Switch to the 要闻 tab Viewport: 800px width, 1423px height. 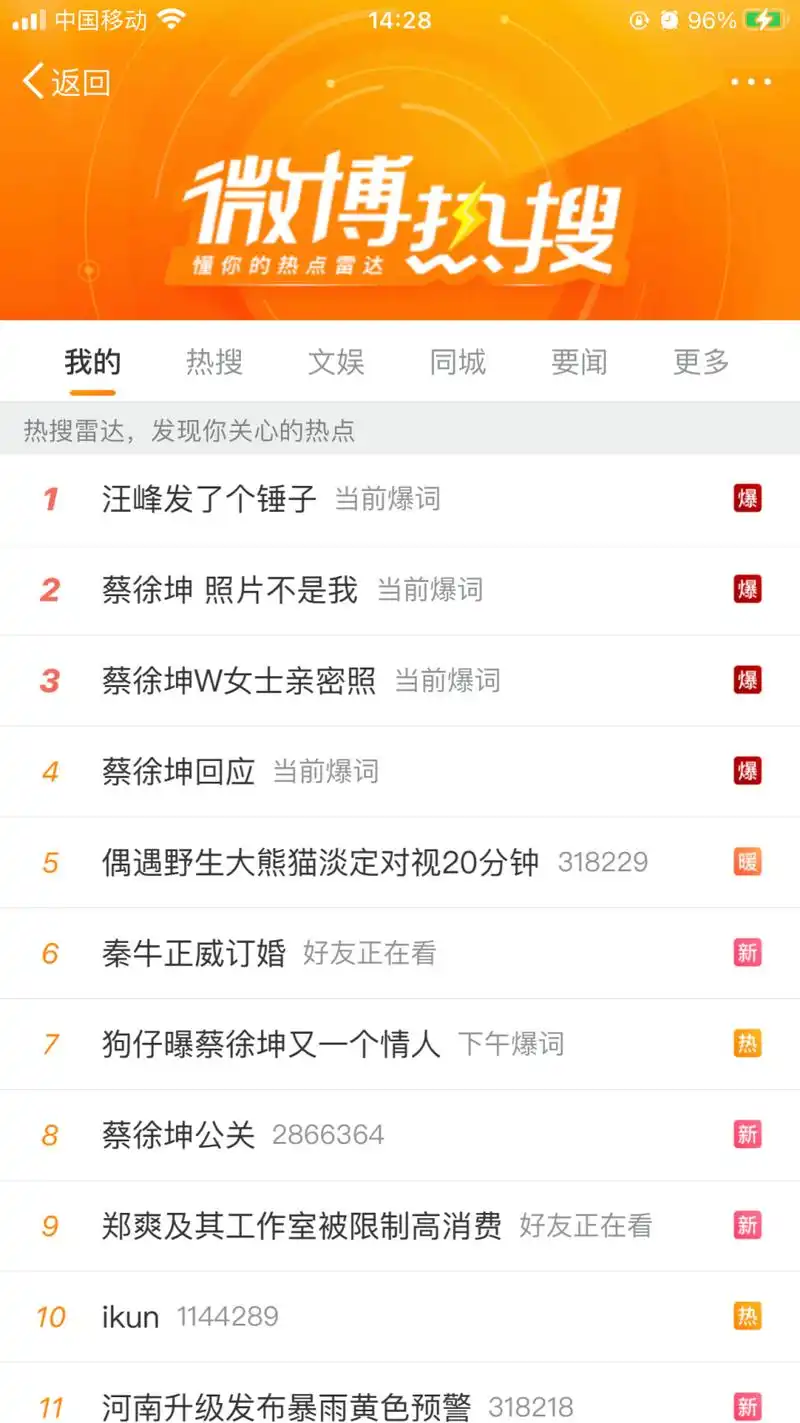tap(578, 363)
